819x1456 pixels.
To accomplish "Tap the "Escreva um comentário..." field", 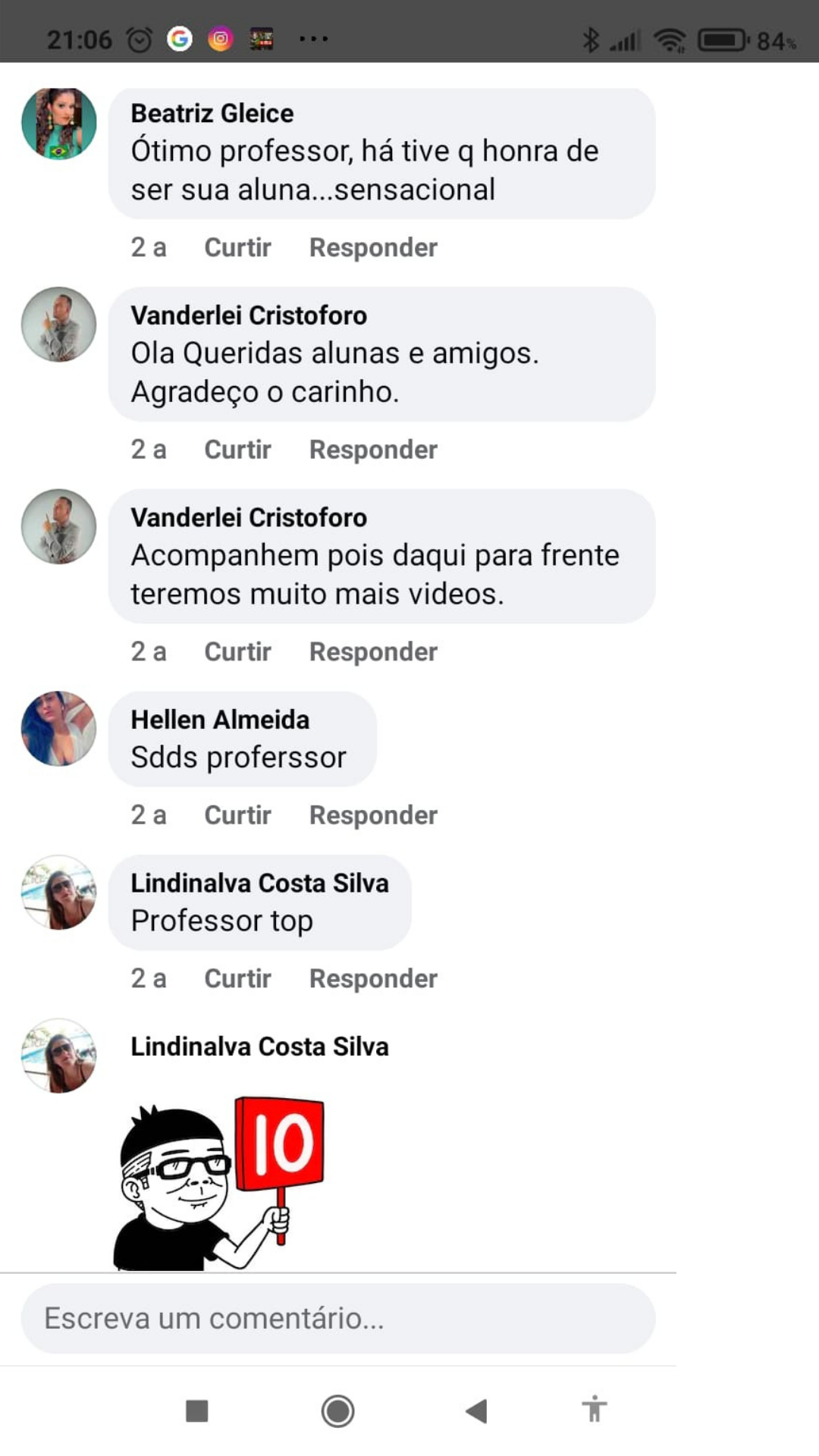I will [x=337, y=1318].
